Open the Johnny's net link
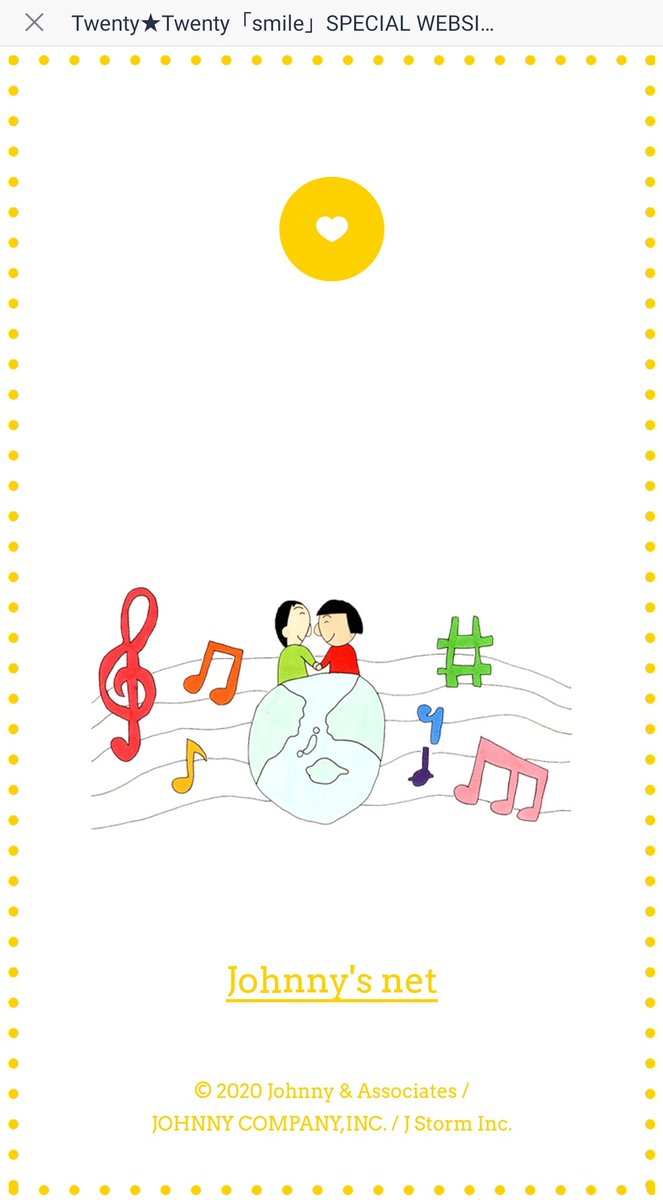 [331, 980]
